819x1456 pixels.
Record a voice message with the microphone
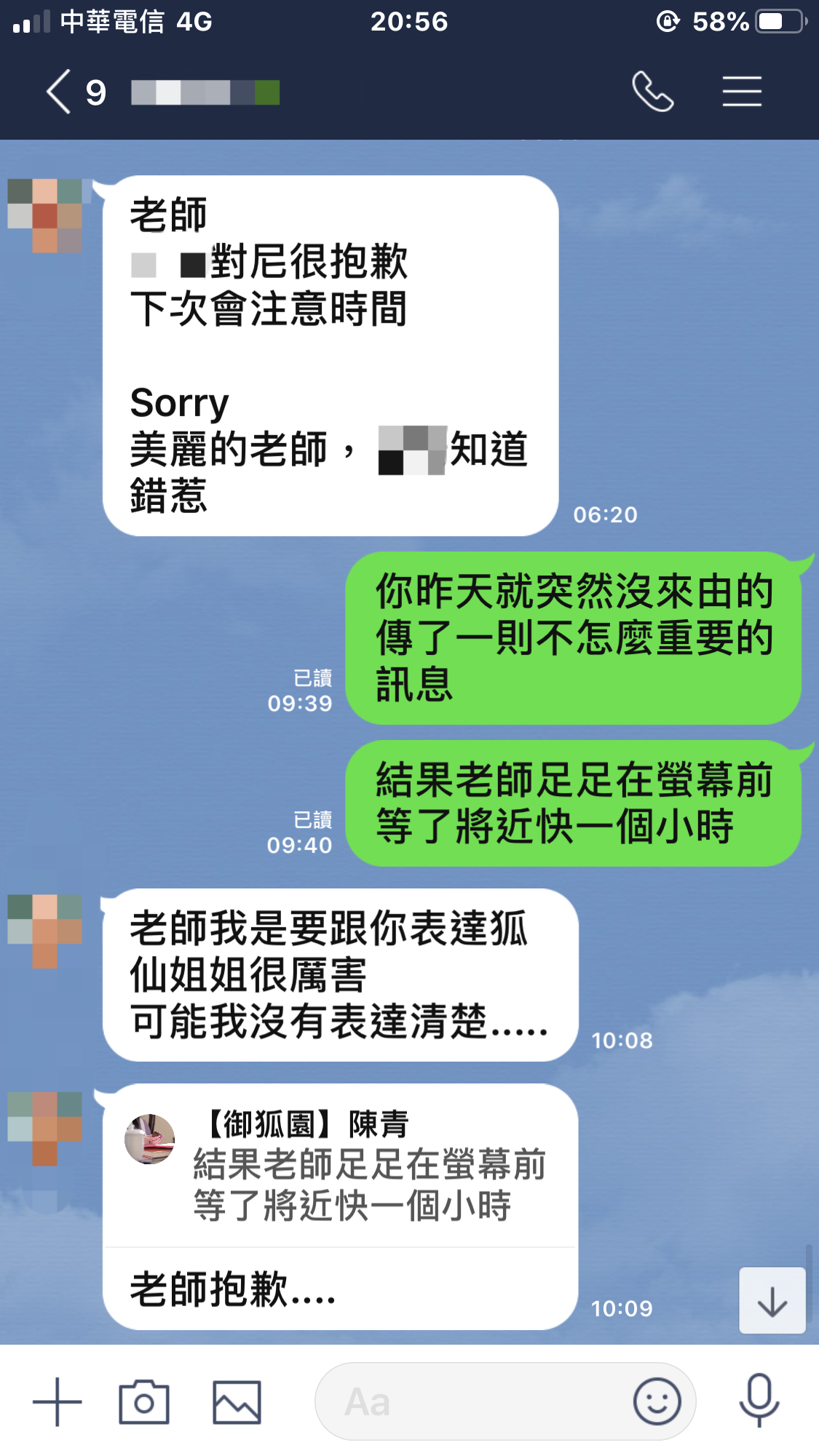click(x=759, y=1400)
